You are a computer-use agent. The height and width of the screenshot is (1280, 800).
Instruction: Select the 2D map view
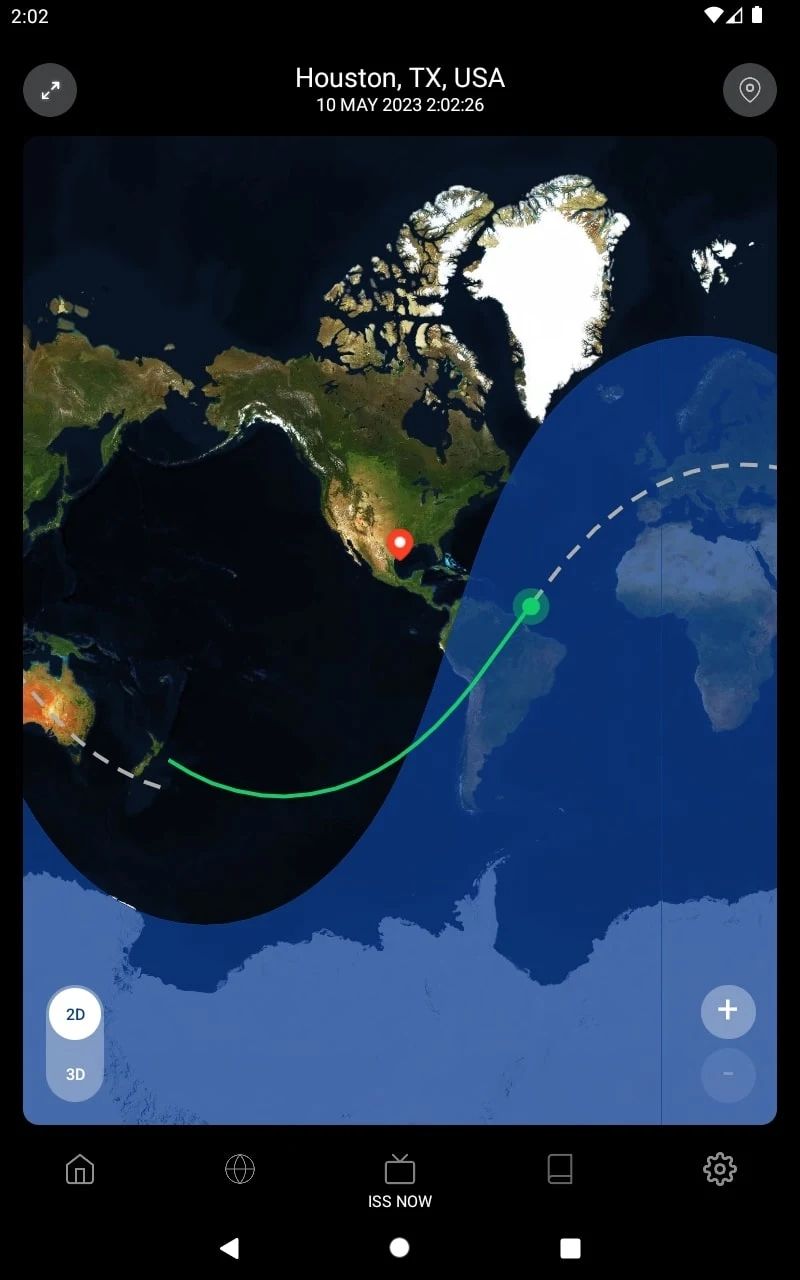pyautogui.click(x=75, y=1014)
